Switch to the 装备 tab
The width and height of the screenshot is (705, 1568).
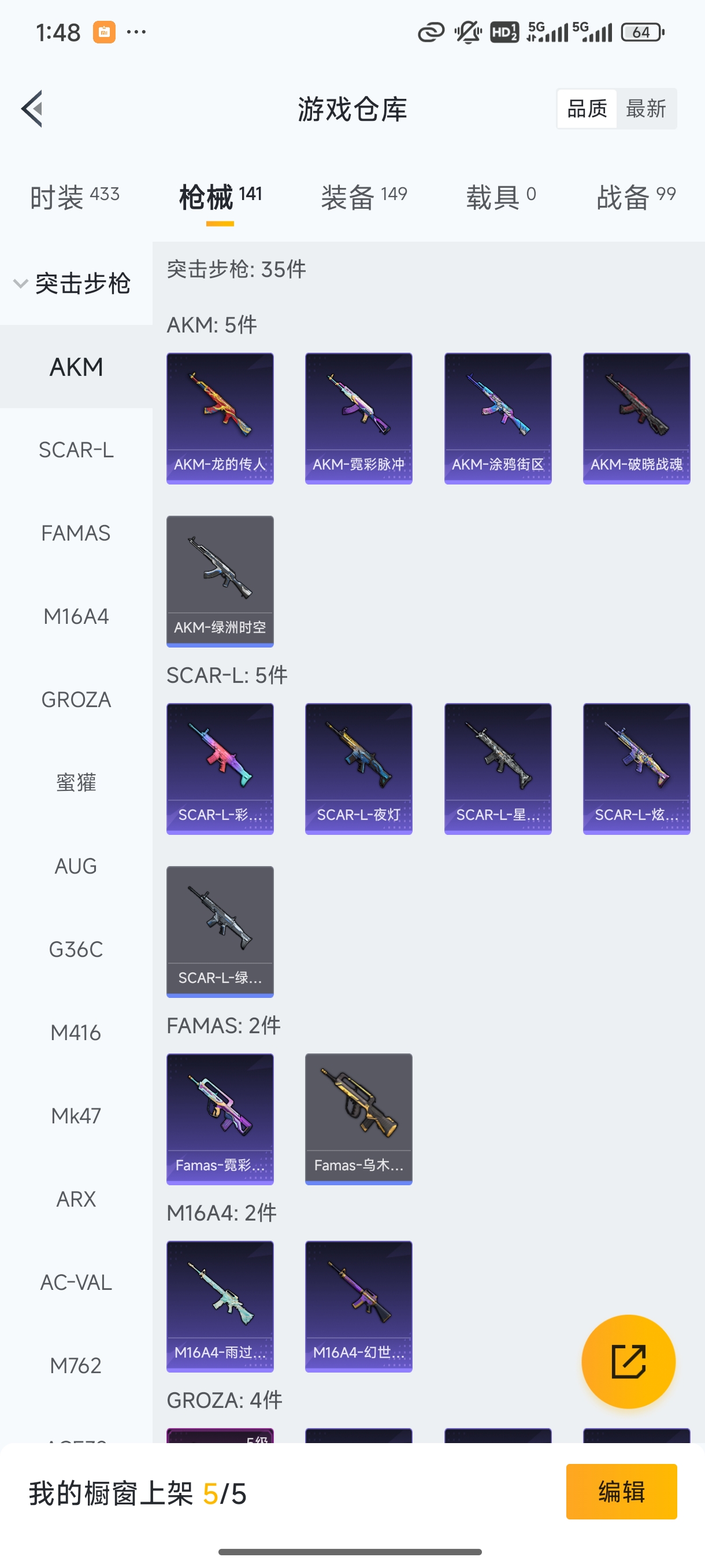tap(363, 197)
